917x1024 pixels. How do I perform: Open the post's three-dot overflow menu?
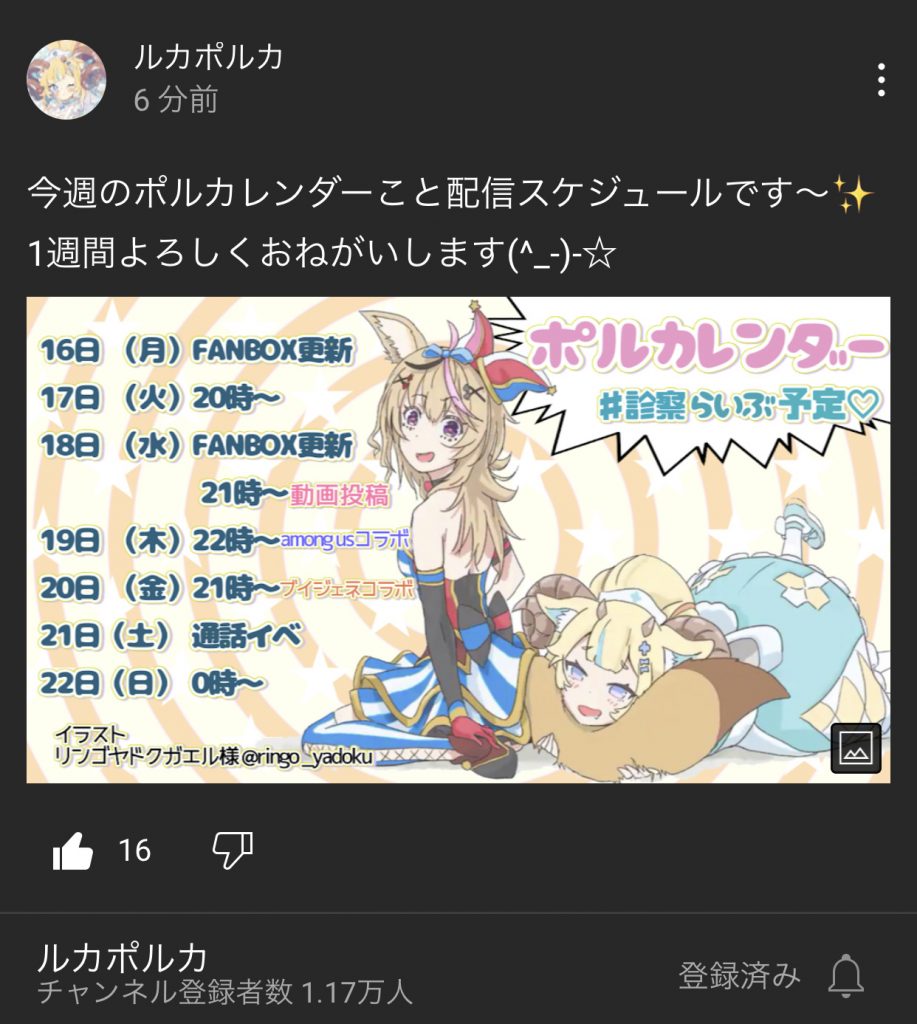(880, 80)
